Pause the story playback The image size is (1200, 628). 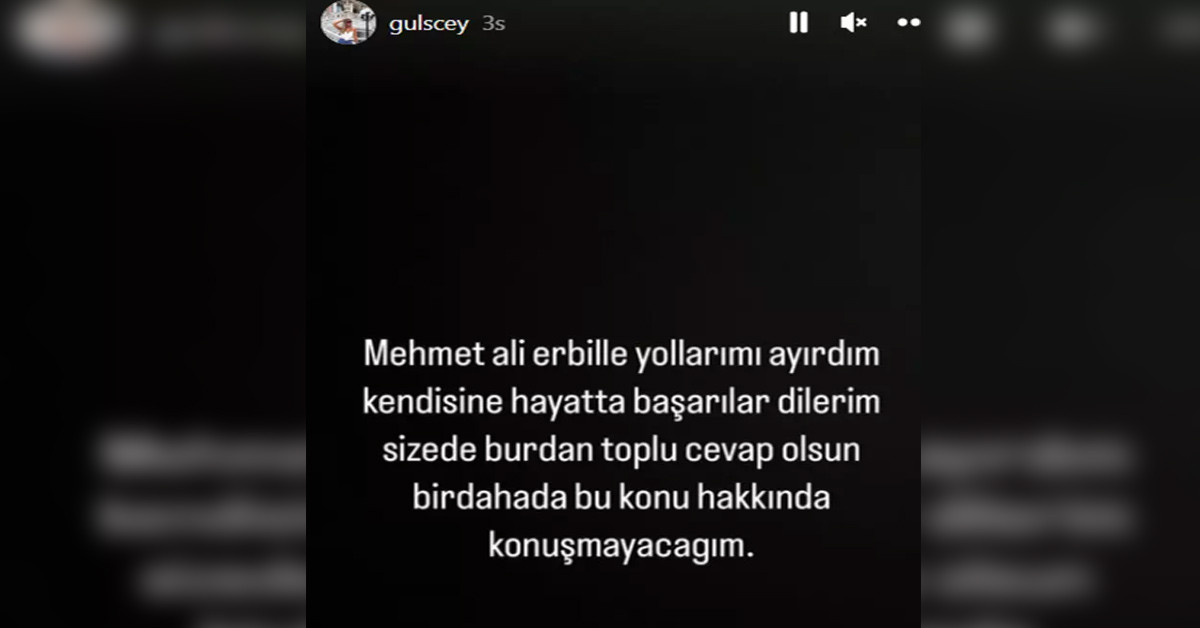[x=798, y=23]
